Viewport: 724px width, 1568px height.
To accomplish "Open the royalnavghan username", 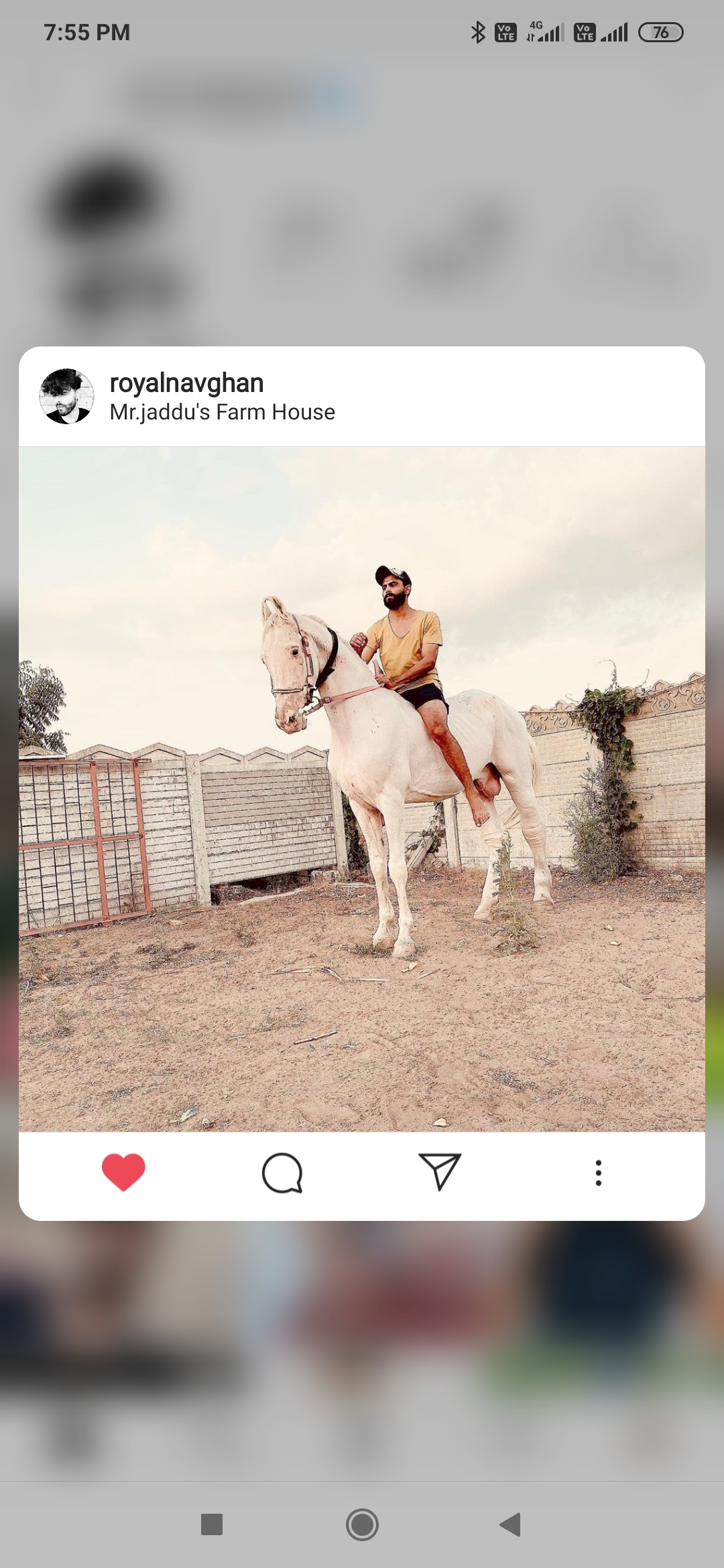I will tap(186, 383).
